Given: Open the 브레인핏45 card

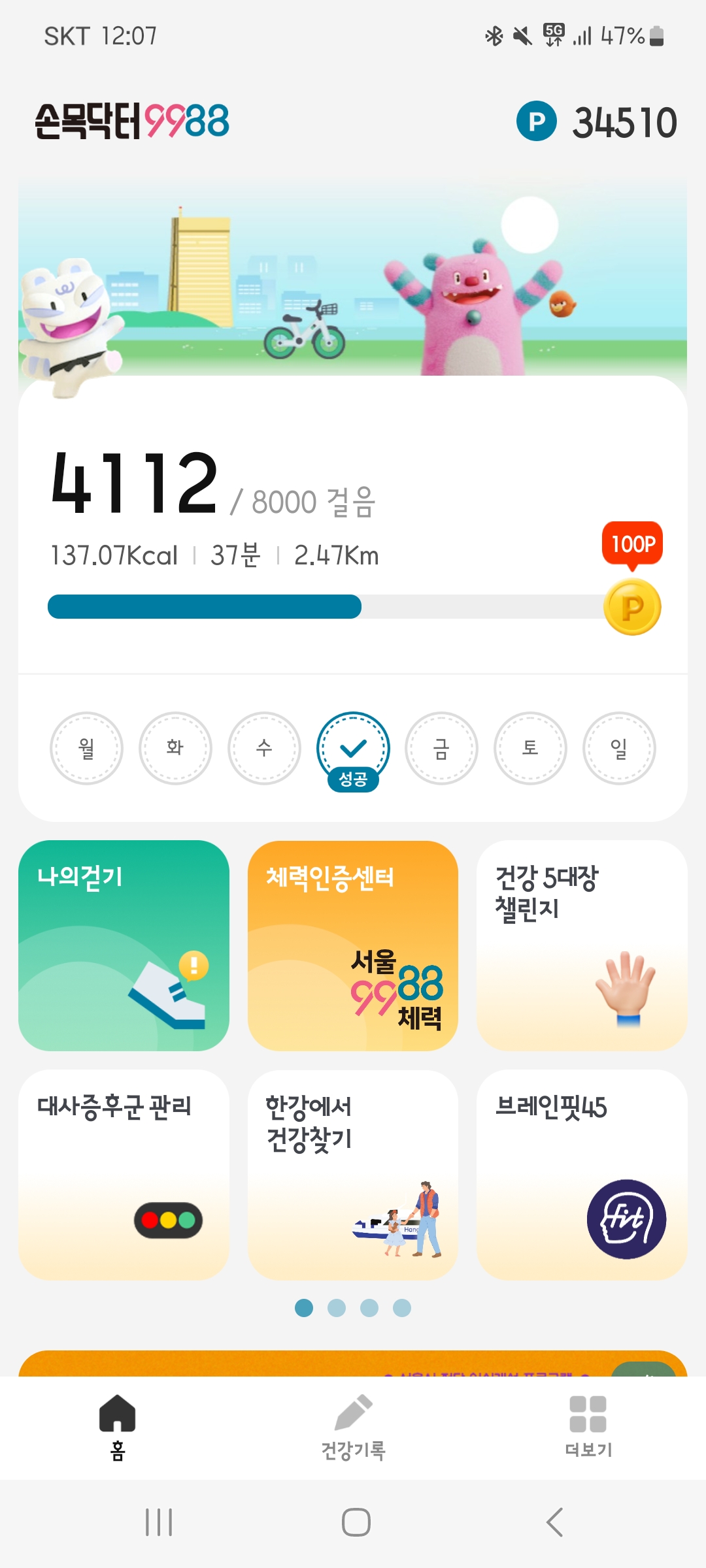Looking at the screenshot, I should [582, 1174].
